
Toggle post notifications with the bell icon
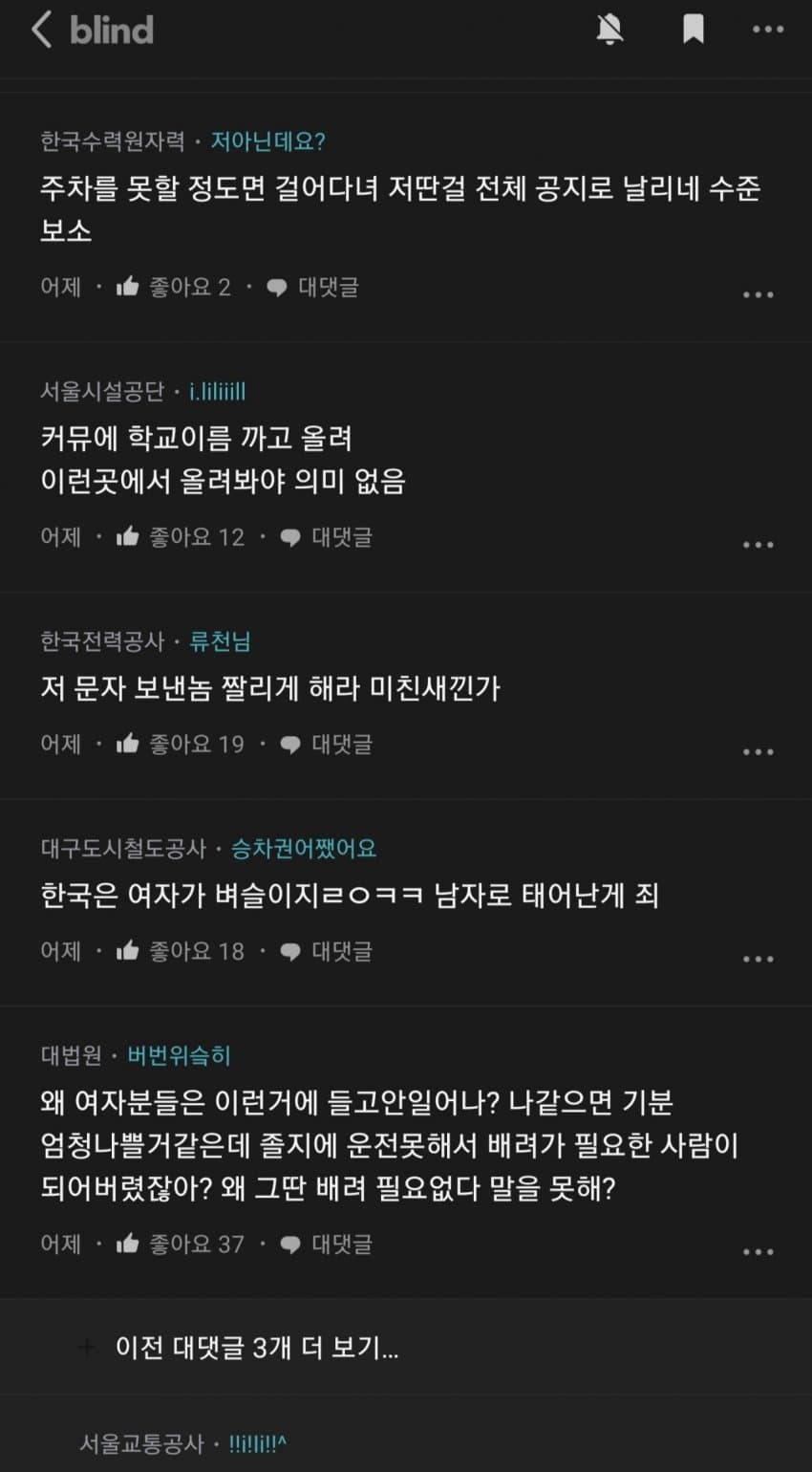(609, 30)
